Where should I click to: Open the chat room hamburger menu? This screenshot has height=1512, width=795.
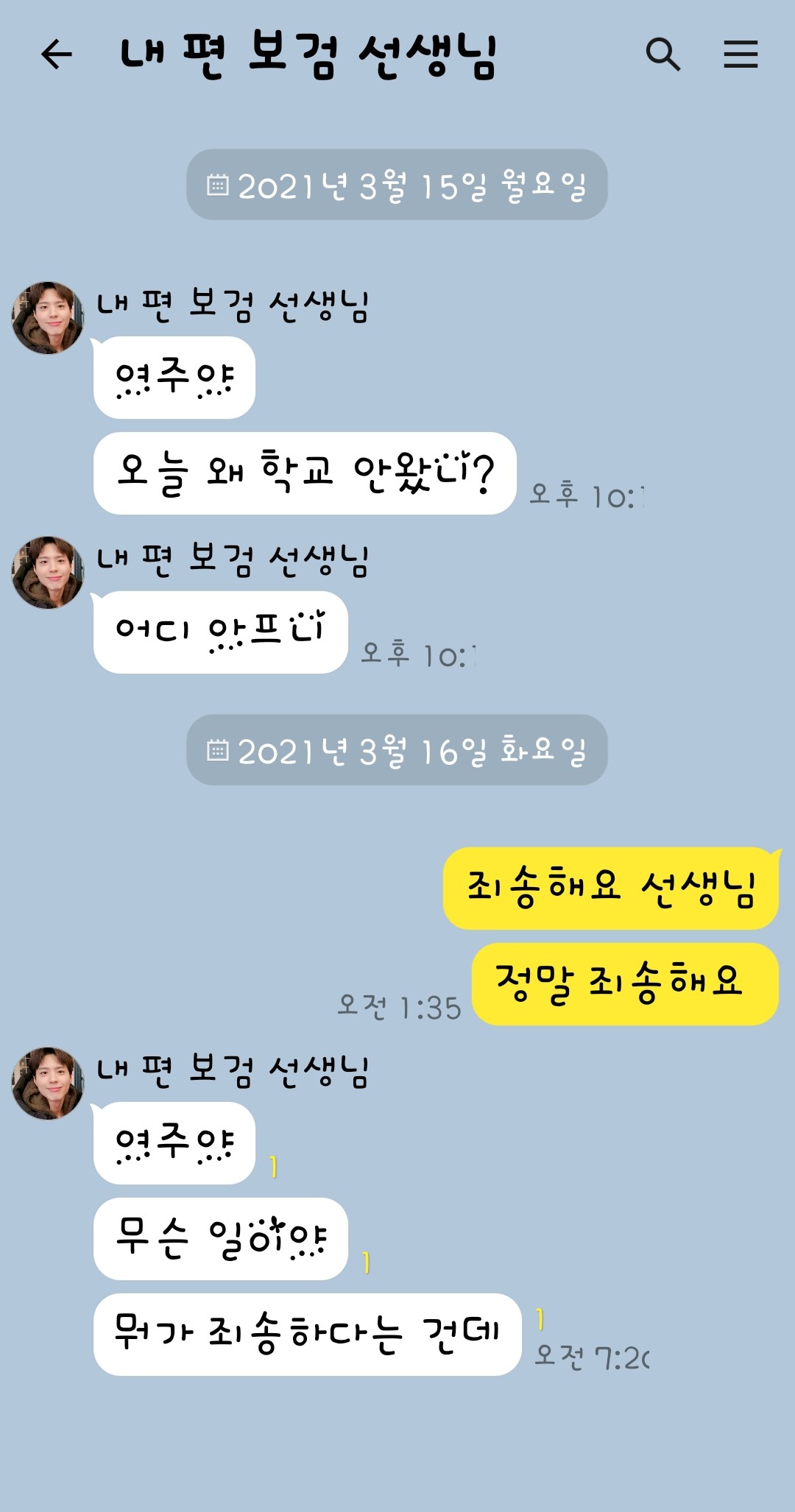pyautogui.click(x=741, y=54)
